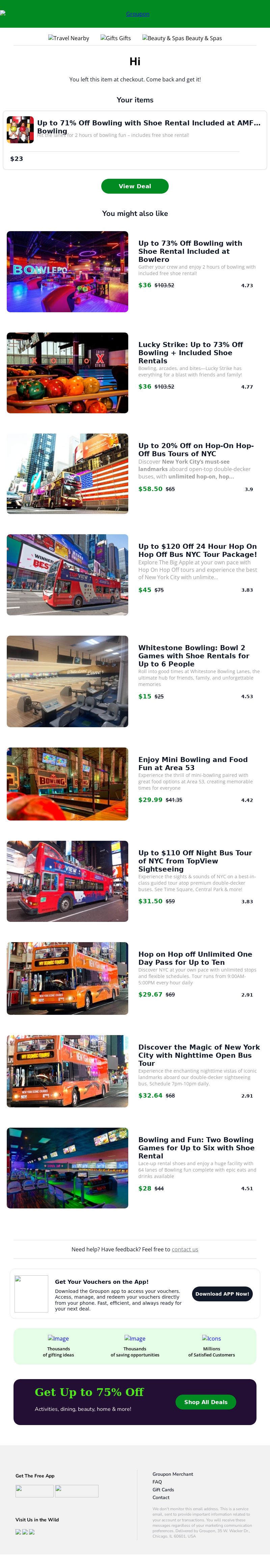Viewport: 270px width, 1568px height.
Task: View Two Bowling Games for Six deal
Action: (195, 1147)
